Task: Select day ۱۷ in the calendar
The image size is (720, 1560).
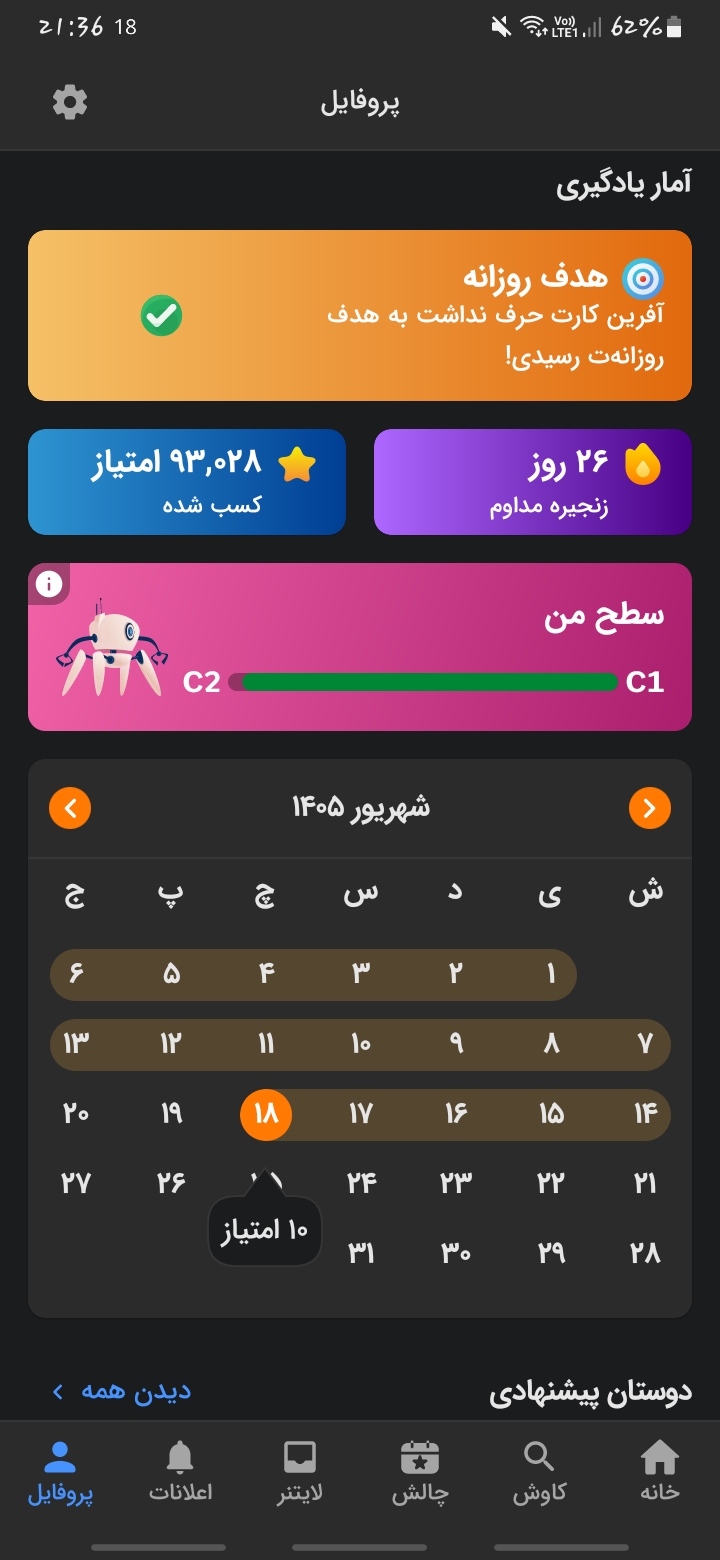Action: point(361,1114)
